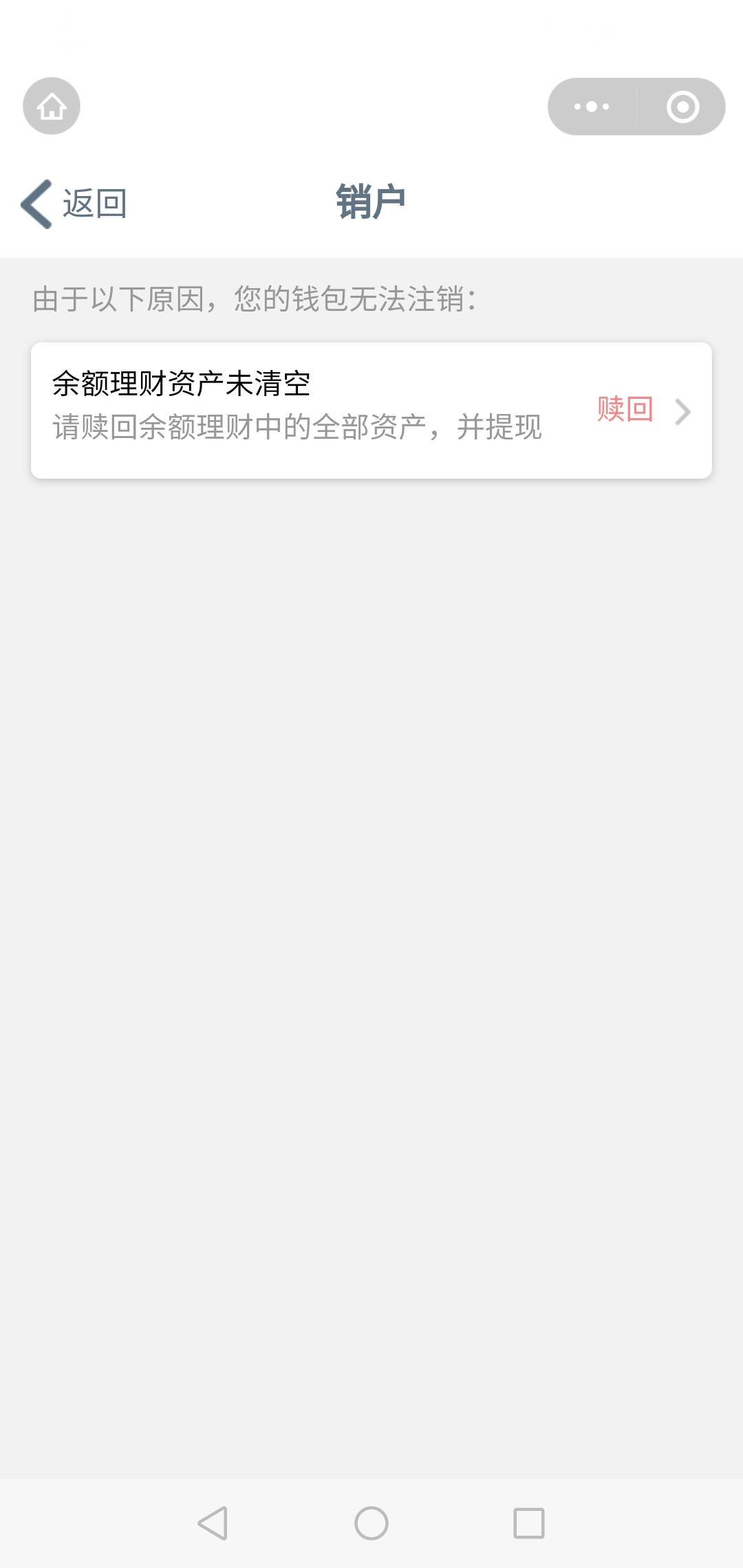The height and width of the screenshot is (1568, 743).
Task: Go back using the 返回 button
Action: click(74, 204)
